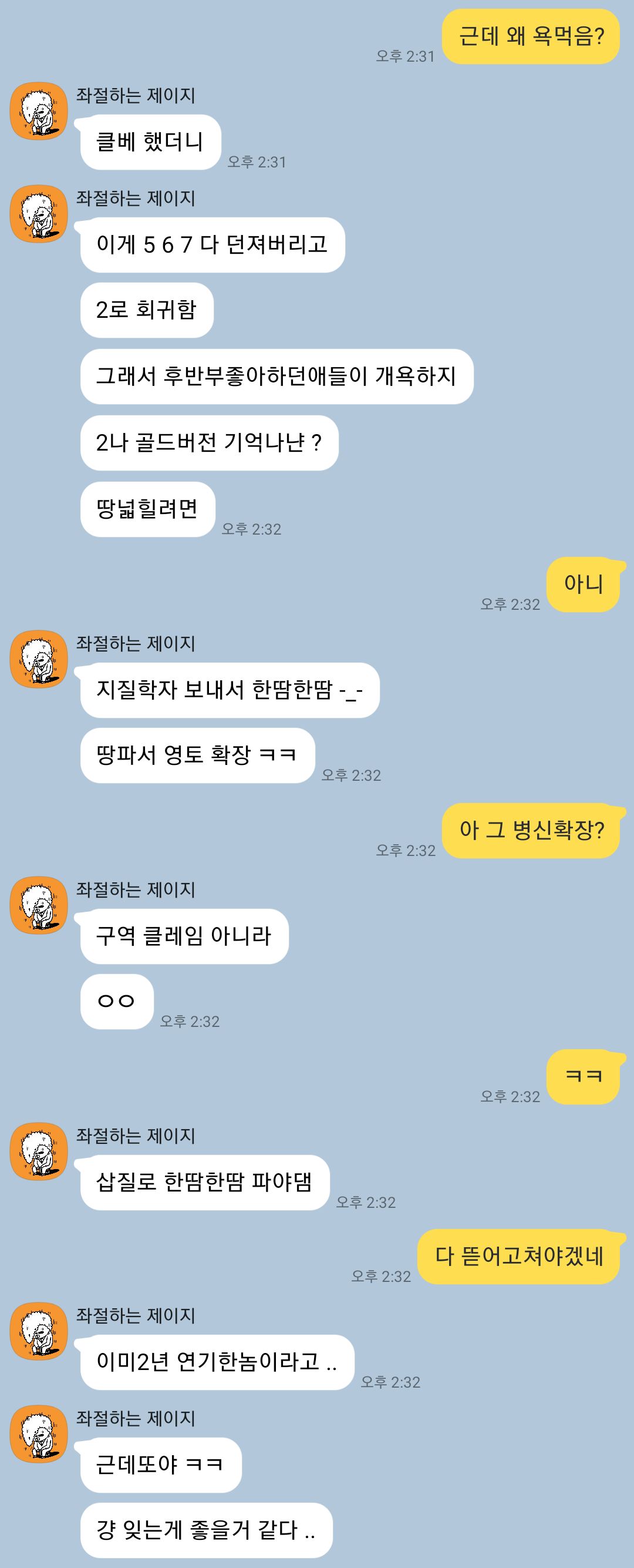Open avatar next to "삽질로 한땀한땀 파야댐"
634x1568 pixels.
tap(38, 1151)
